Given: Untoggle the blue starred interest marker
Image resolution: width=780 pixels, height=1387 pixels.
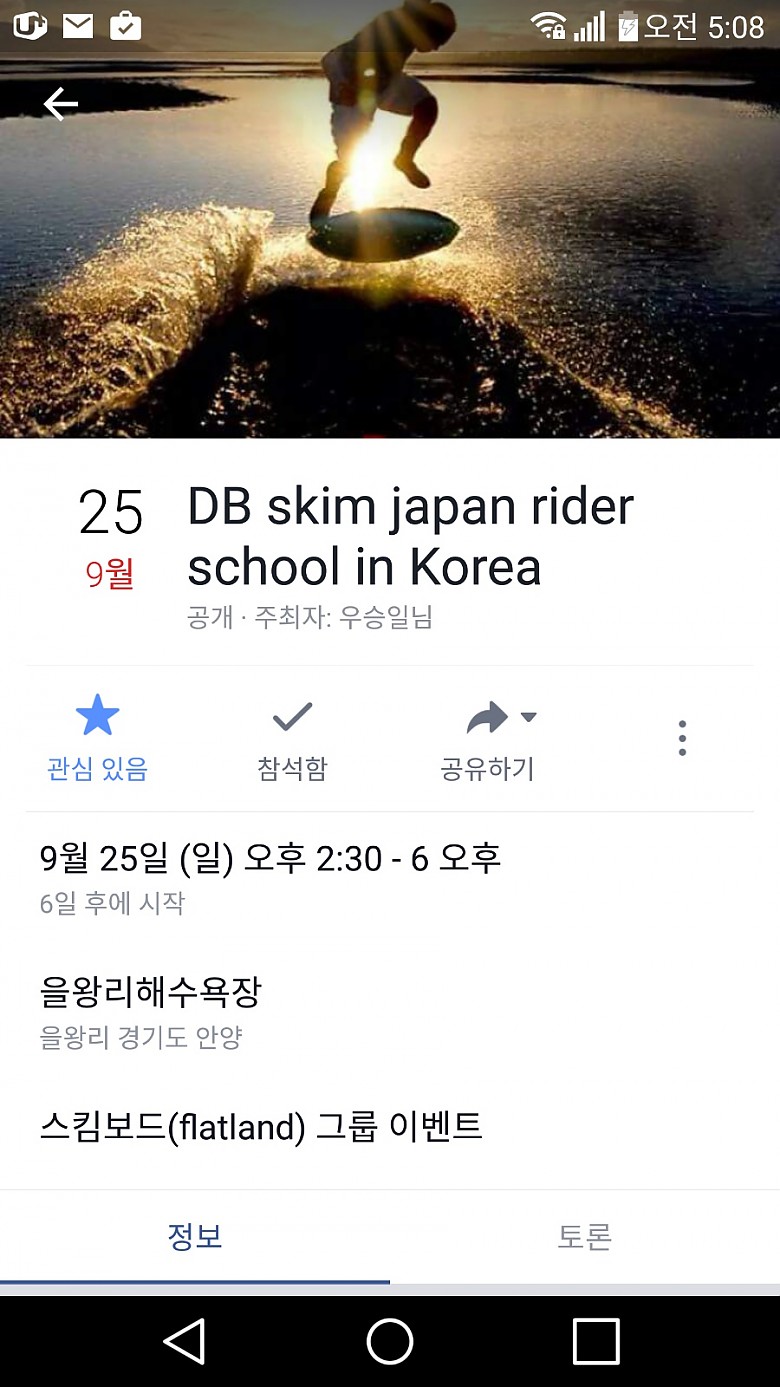Looking at the screenshot, I should click(96, 714).
